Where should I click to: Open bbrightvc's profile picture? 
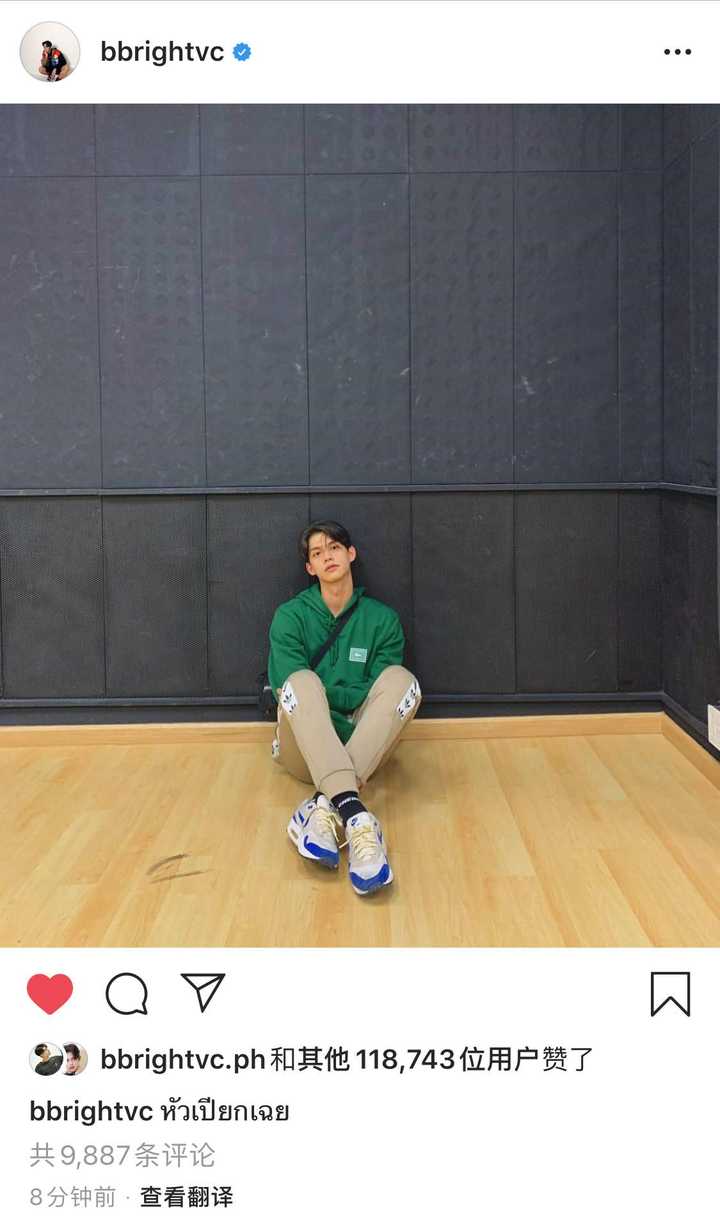(x=49, y=52)
